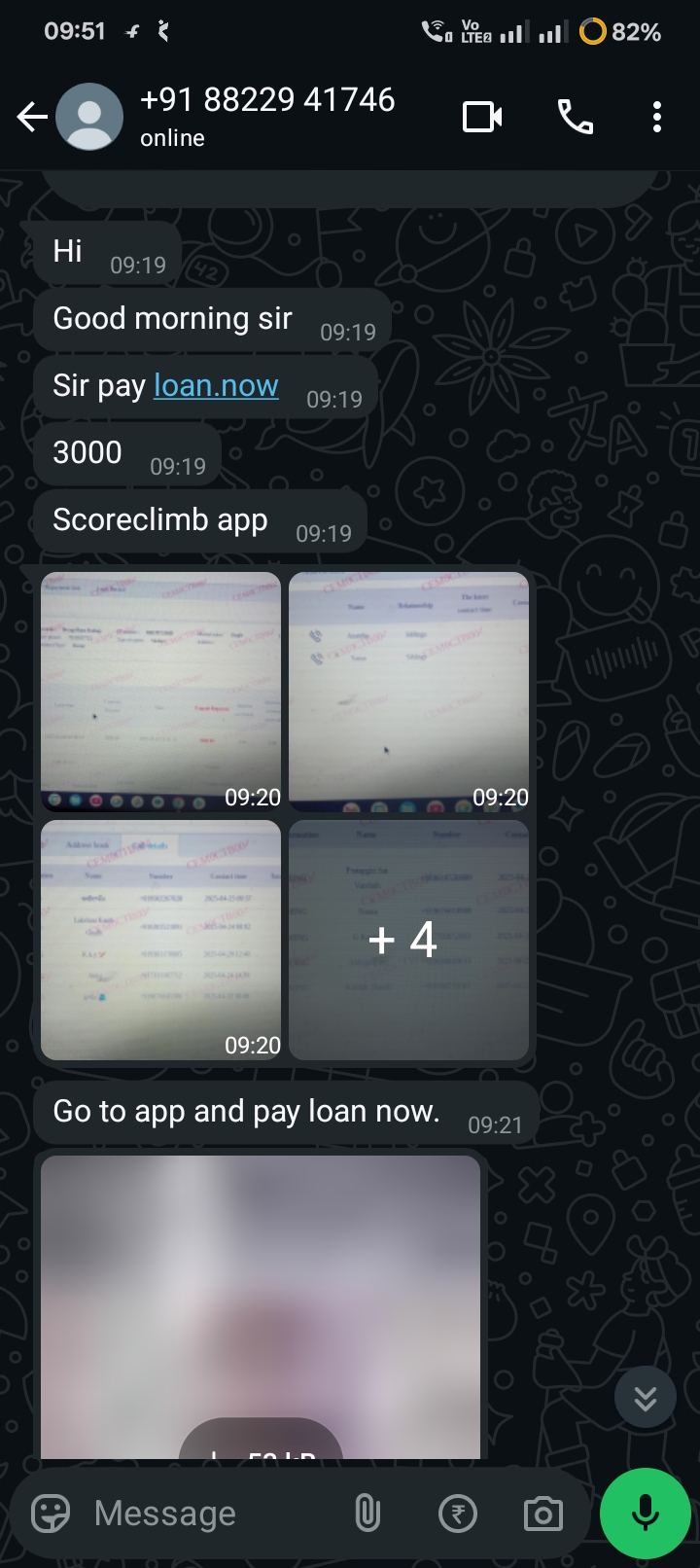Screen dimensions: 700x1568
Task: Open the contact's profile picture
Action: coord(89,118)
